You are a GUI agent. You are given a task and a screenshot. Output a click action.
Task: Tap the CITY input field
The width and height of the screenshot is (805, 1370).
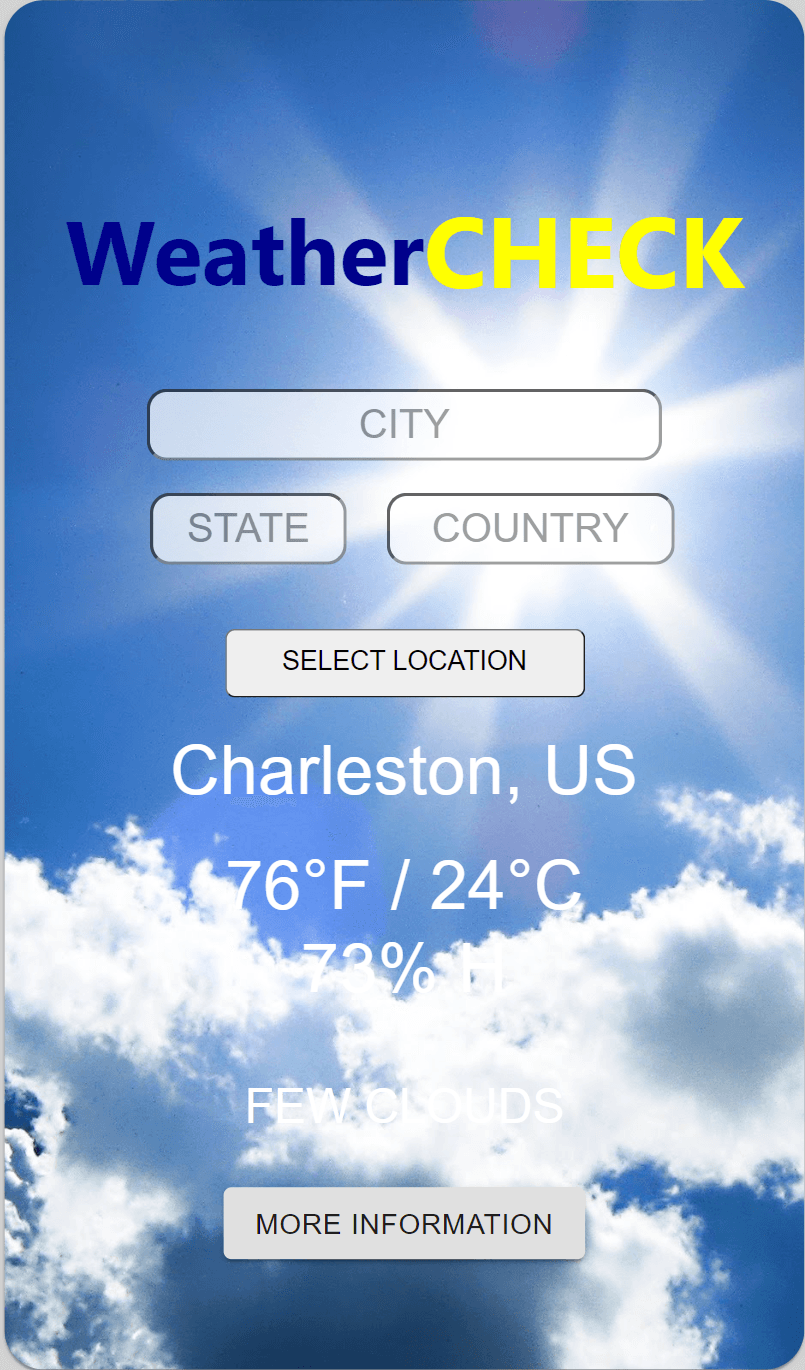tap(404, 424)
